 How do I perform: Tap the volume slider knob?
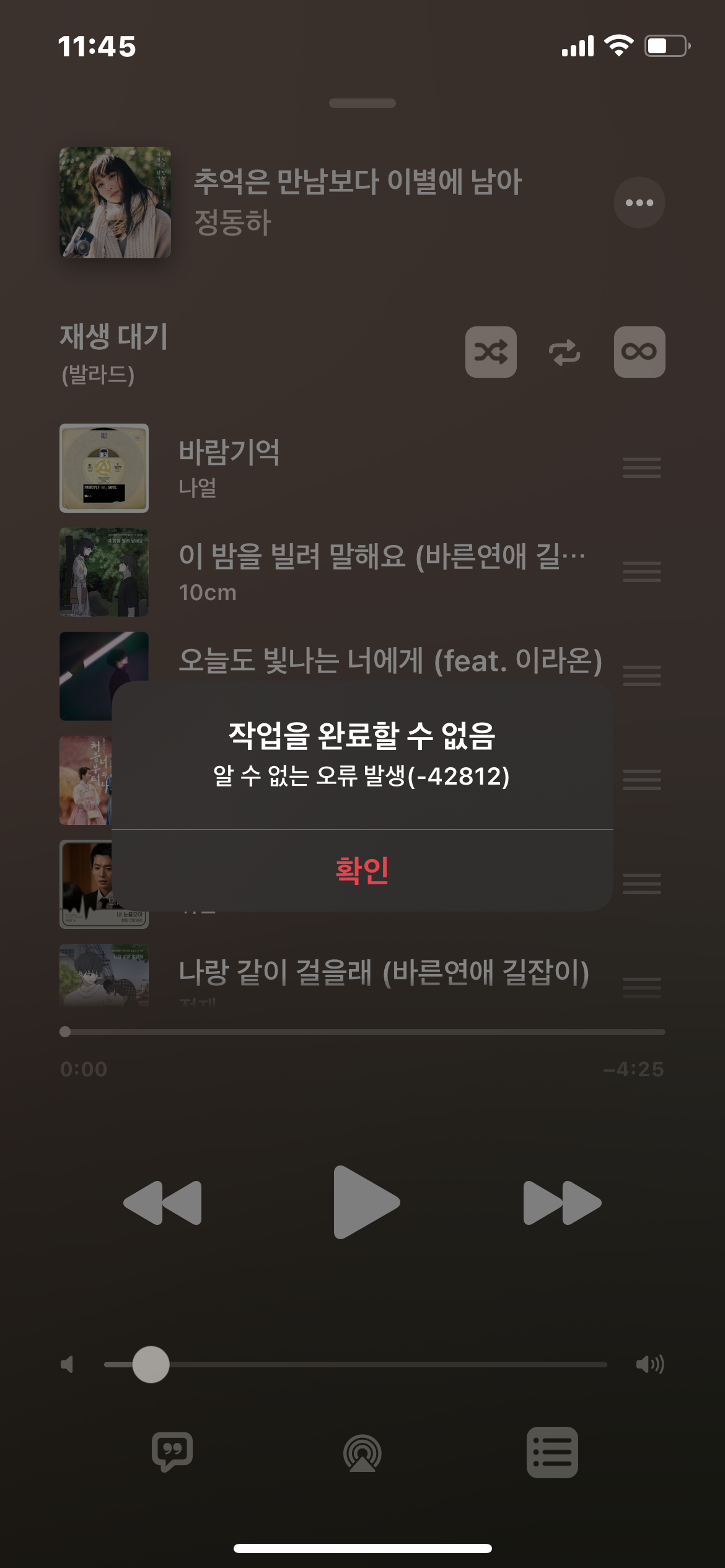coord(151,1364)
